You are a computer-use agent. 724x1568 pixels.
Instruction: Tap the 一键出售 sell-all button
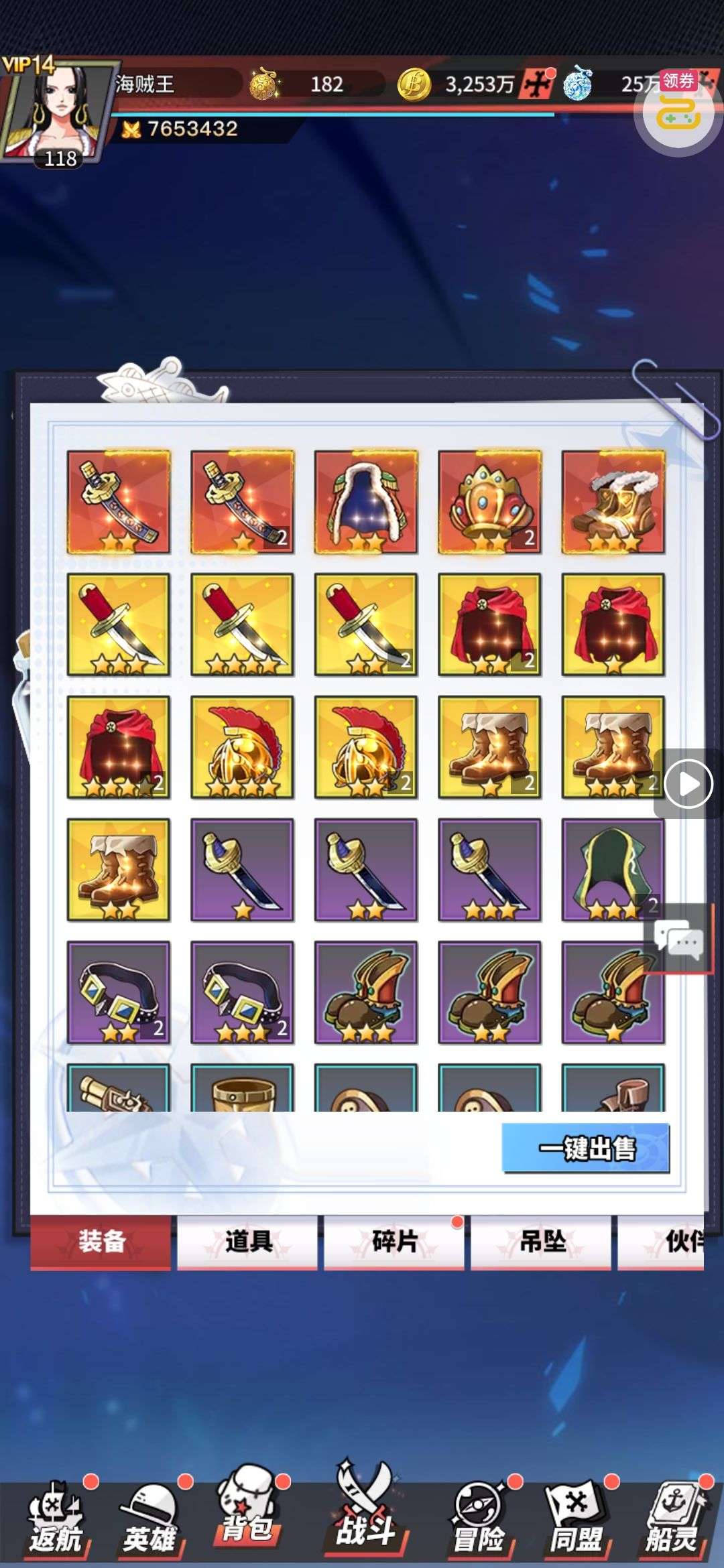click(585, 1148)
